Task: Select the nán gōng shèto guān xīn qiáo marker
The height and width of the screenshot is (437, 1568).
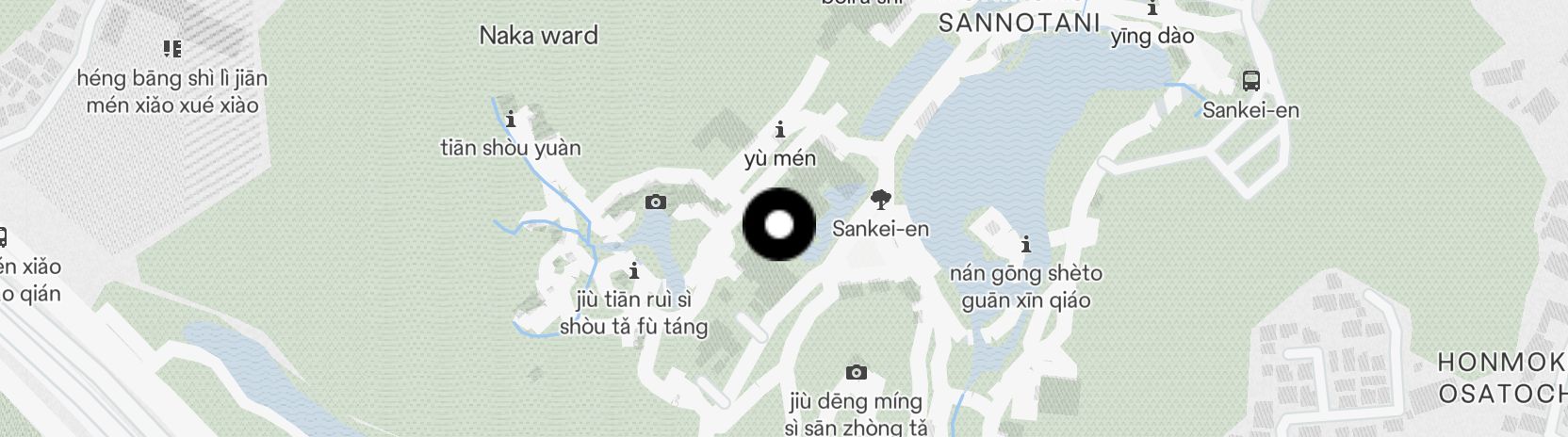Action: coord(1026,246)
